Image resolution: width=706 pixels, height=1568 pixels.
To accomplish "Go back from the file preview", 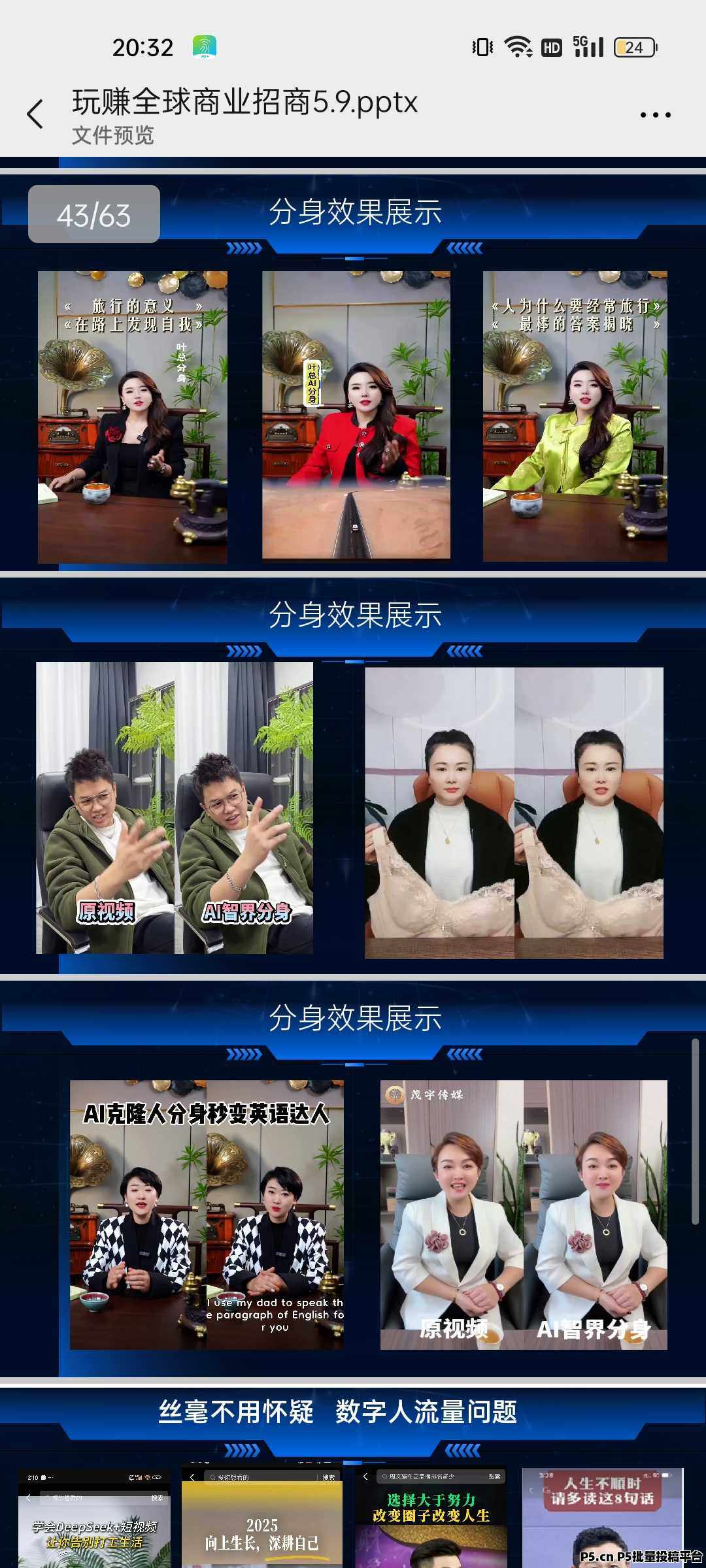I will [35, 115].
